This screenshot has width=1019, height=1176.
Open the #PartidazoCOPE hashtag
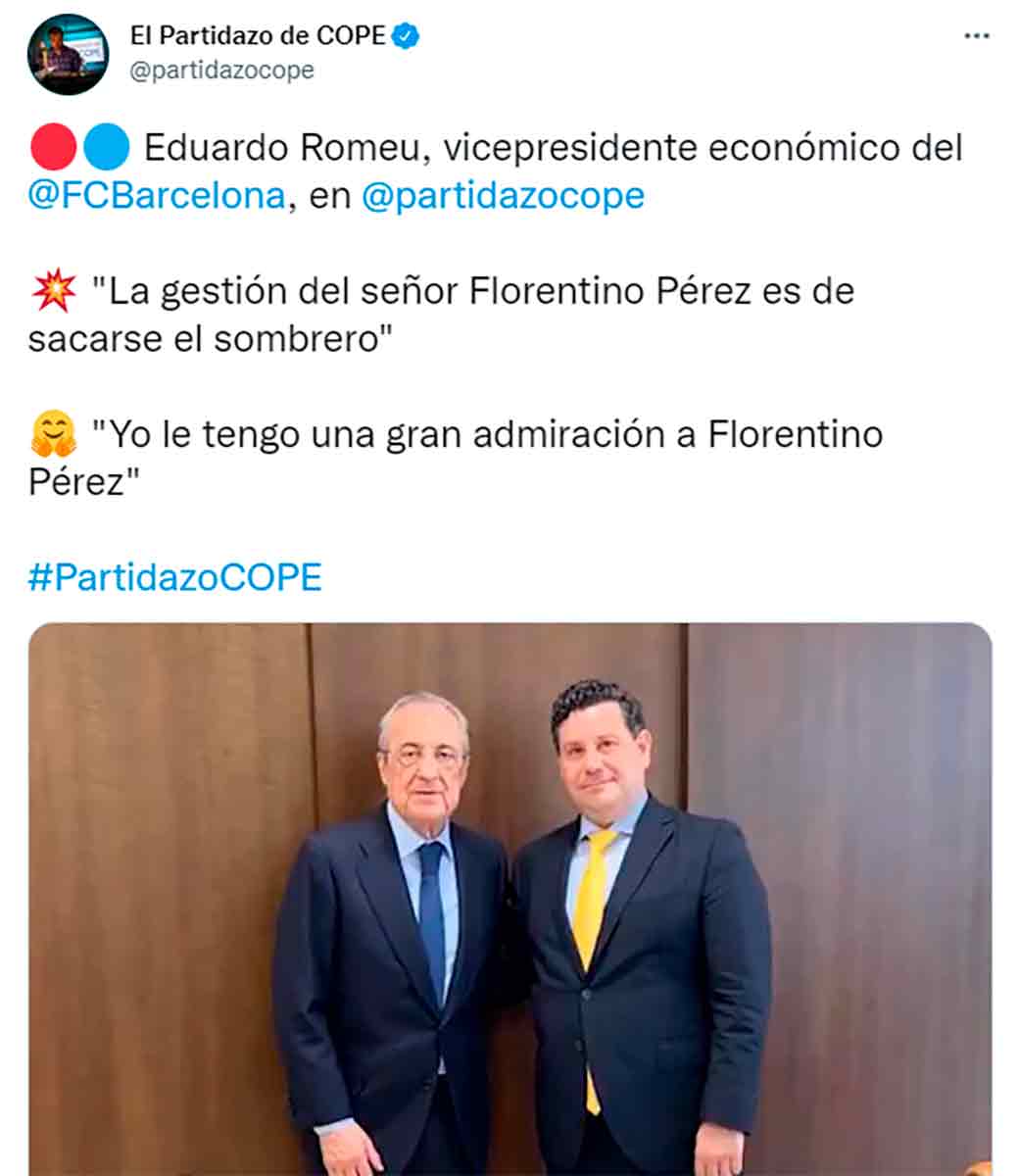(x=174, y=577)
